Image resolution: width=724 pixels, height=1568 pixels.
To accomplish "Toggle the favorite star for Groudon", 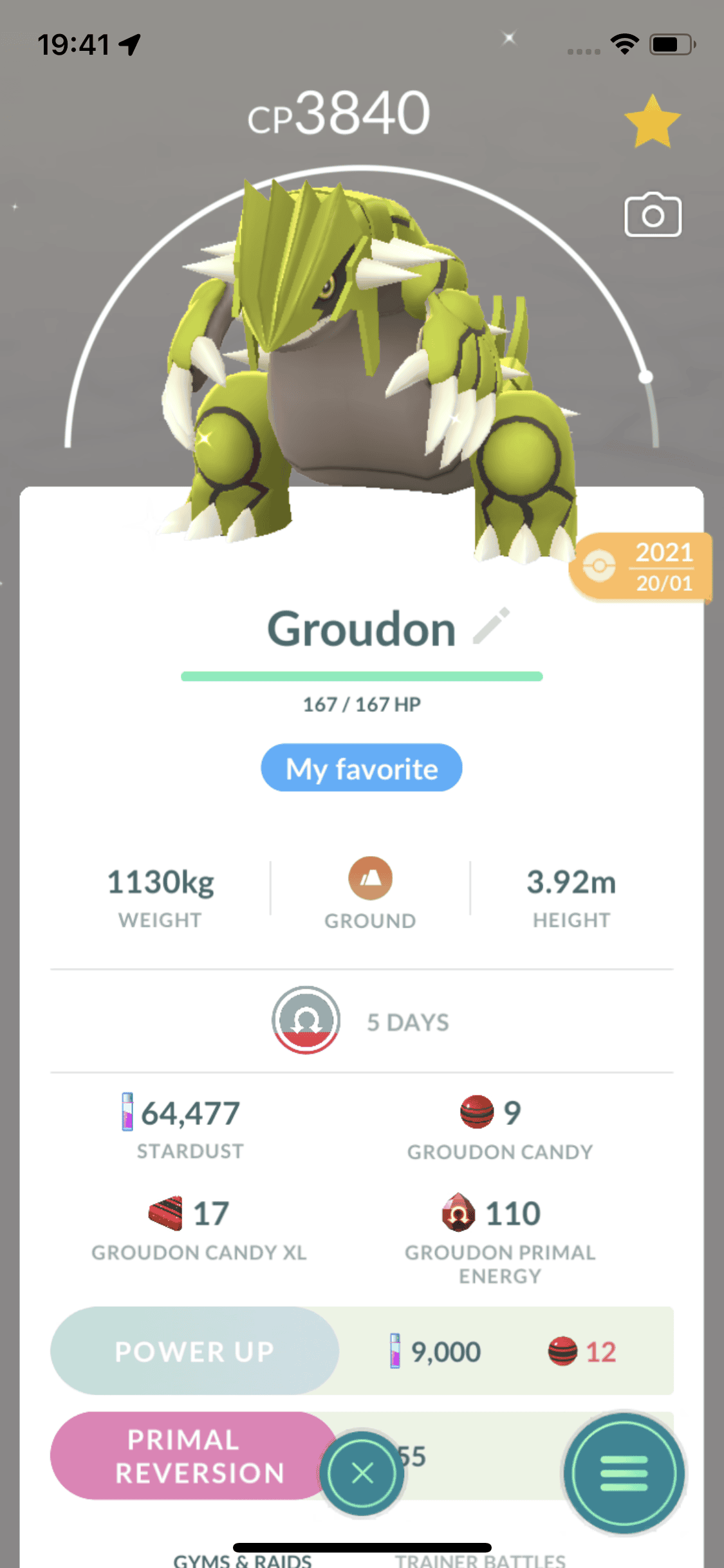I will point(652,122).
